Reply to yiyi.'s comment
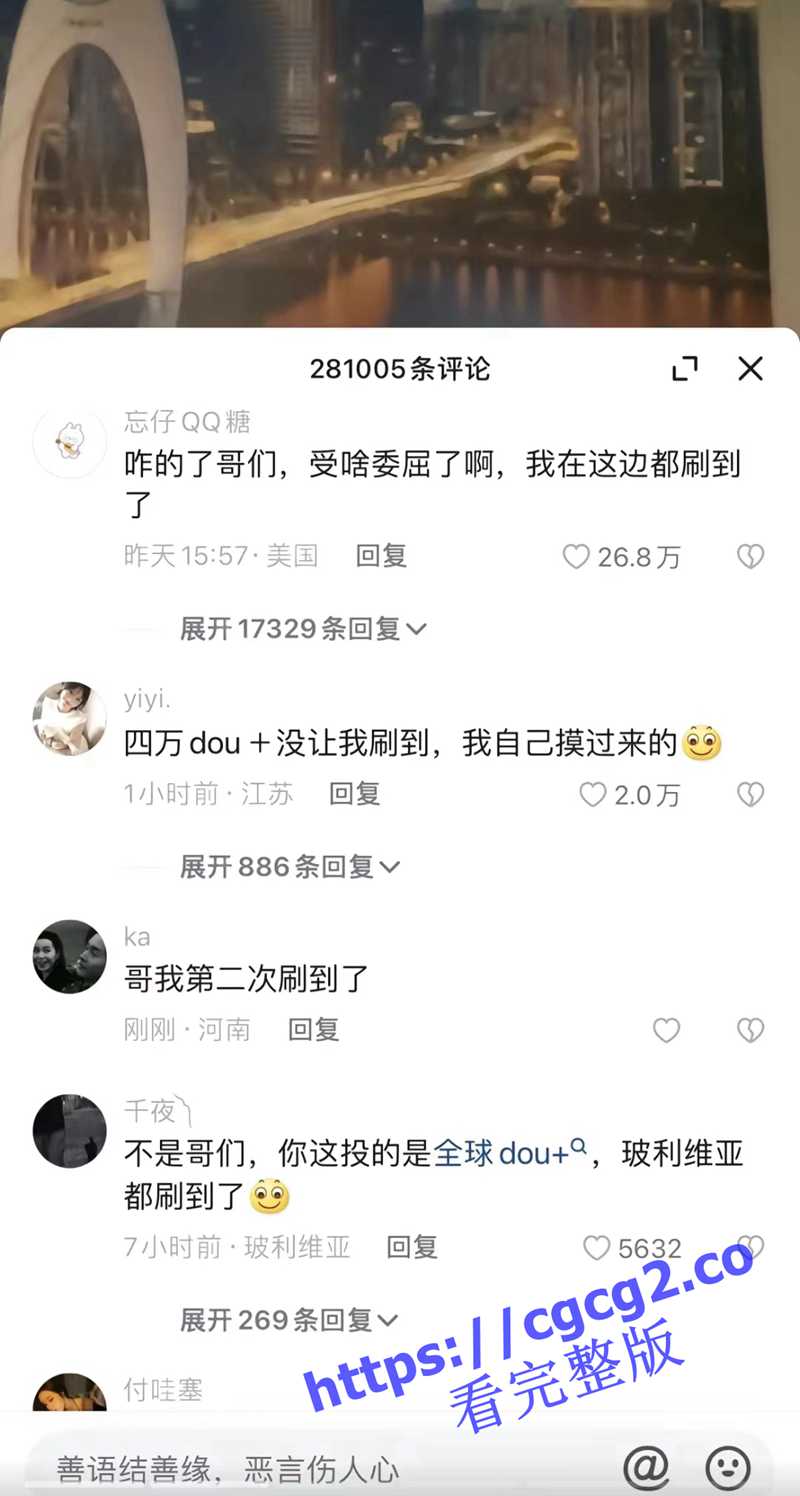Image resolution: width=800 pixels, height=1496 pixels. point(355,794)
